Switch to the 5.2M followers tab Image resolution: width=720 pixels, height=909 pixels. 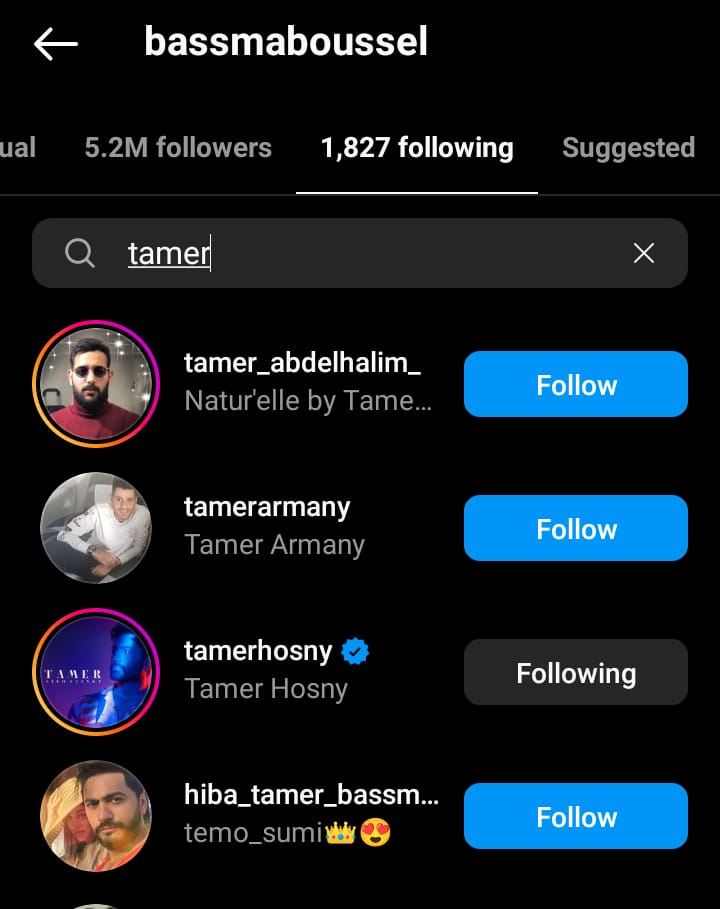tap(178, 148)
